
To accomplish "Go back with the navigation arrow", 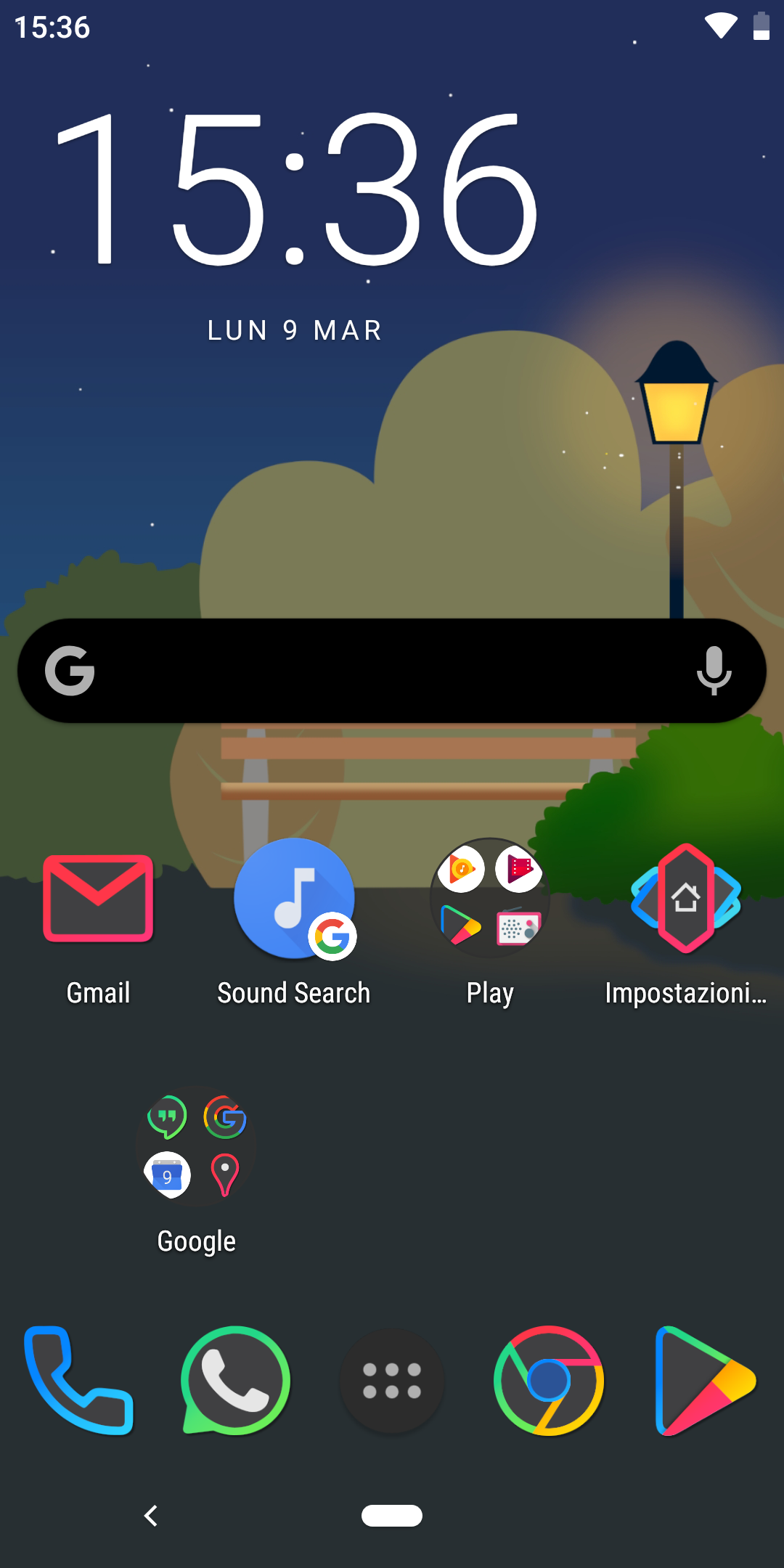I will (151, 1516).
